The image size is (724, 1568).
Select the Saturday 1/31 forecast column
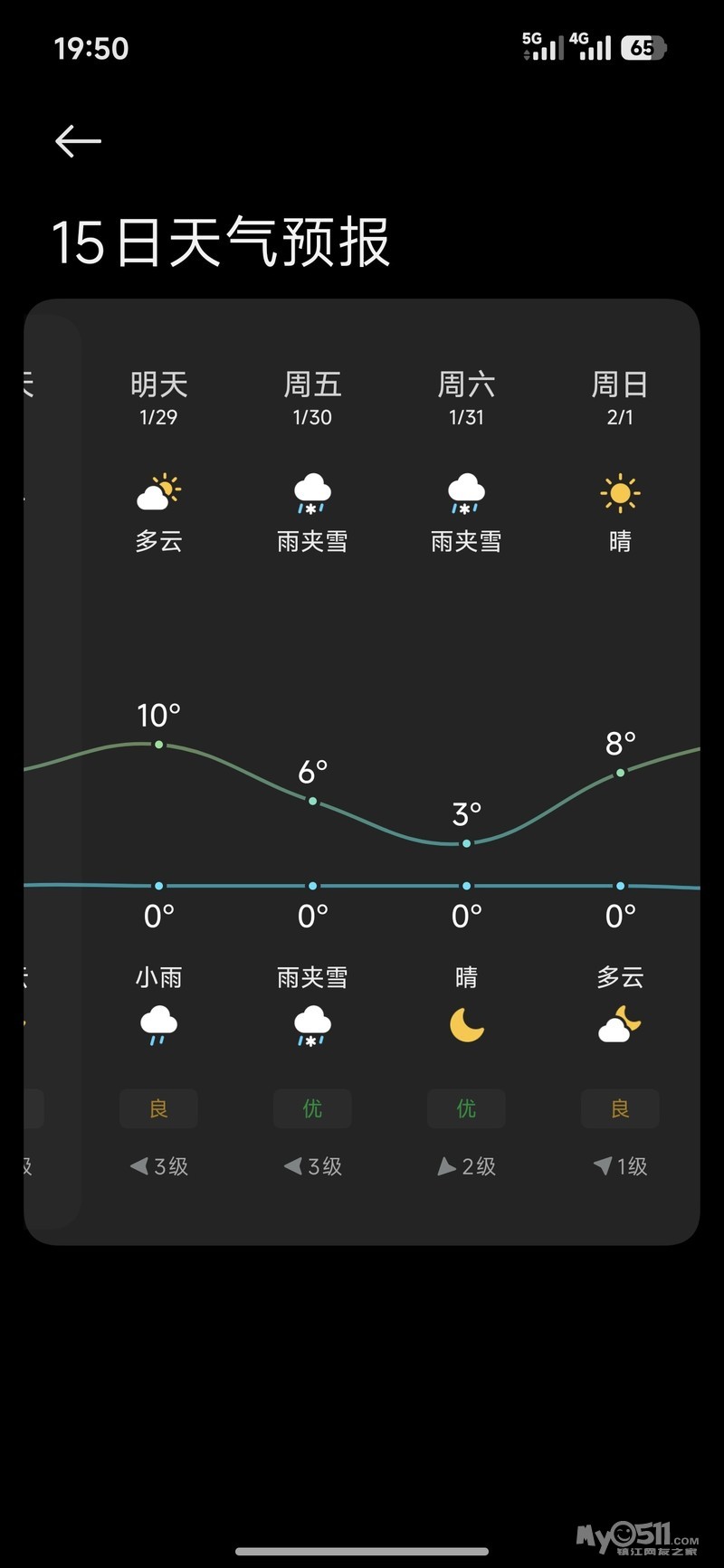click(x=466, y=398)
